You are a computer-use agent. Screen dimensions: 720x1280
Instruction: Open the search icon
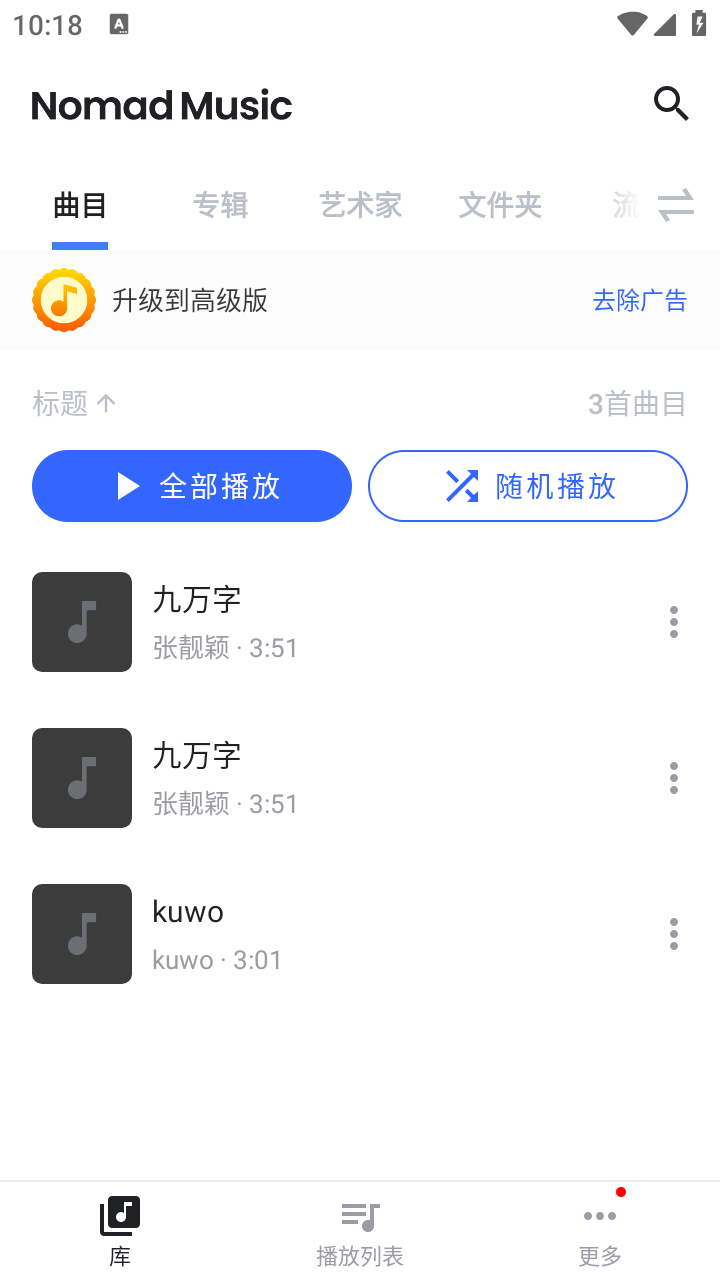pyautogui.click(x=671, y=103)
